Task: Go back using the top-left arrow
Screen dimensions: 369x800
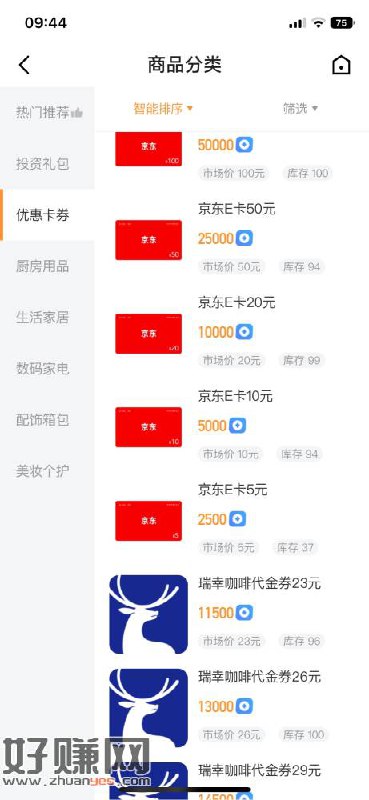Action: click(x=24, y=65)
